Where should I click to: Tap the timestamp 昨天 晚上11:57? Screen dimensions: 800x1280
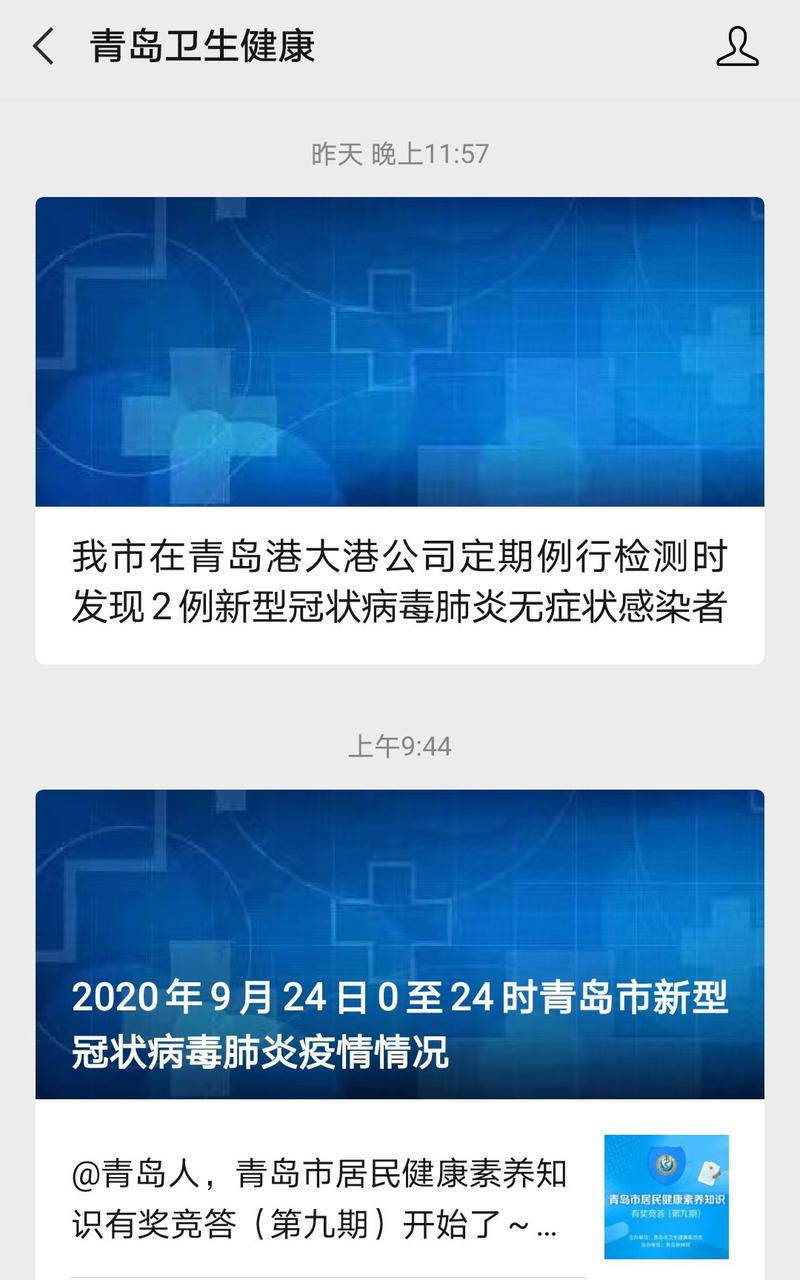pyautogui.click(x=398, y=154)
